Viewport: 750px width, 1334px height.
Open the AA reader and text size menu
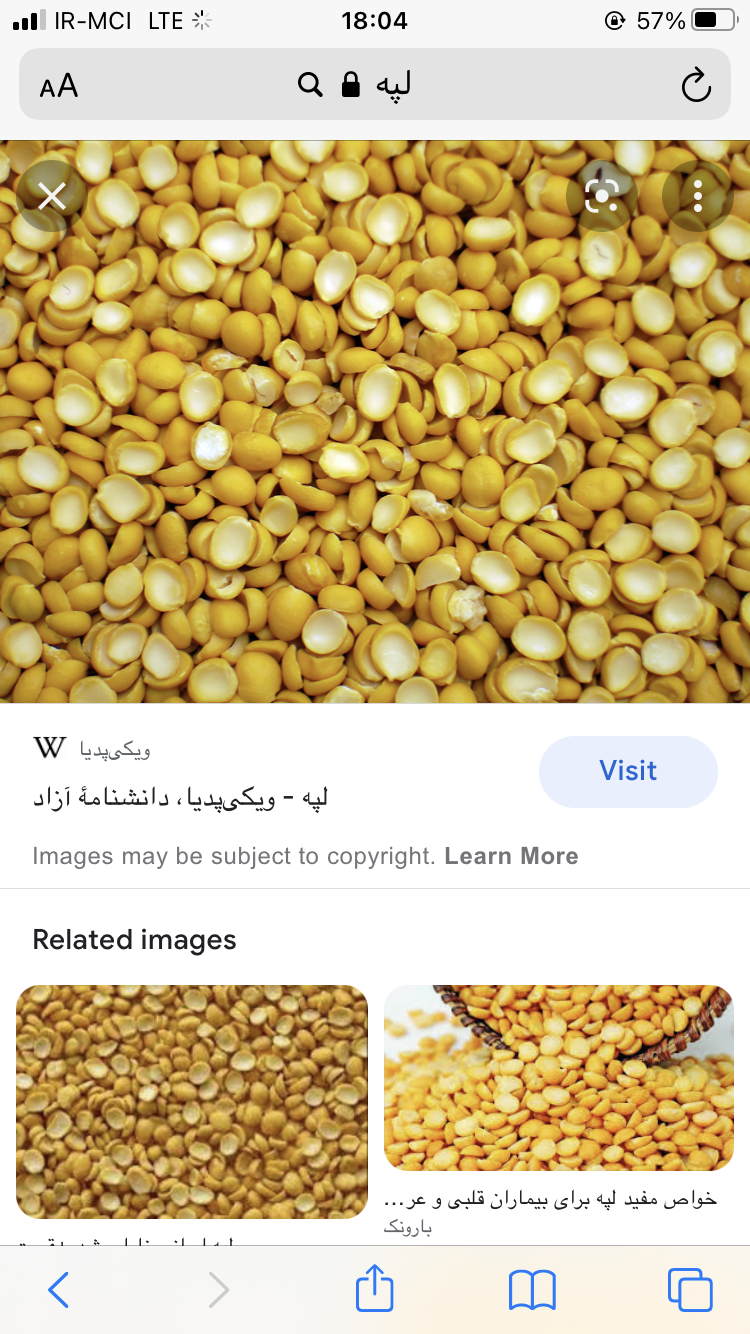point(59,86)
